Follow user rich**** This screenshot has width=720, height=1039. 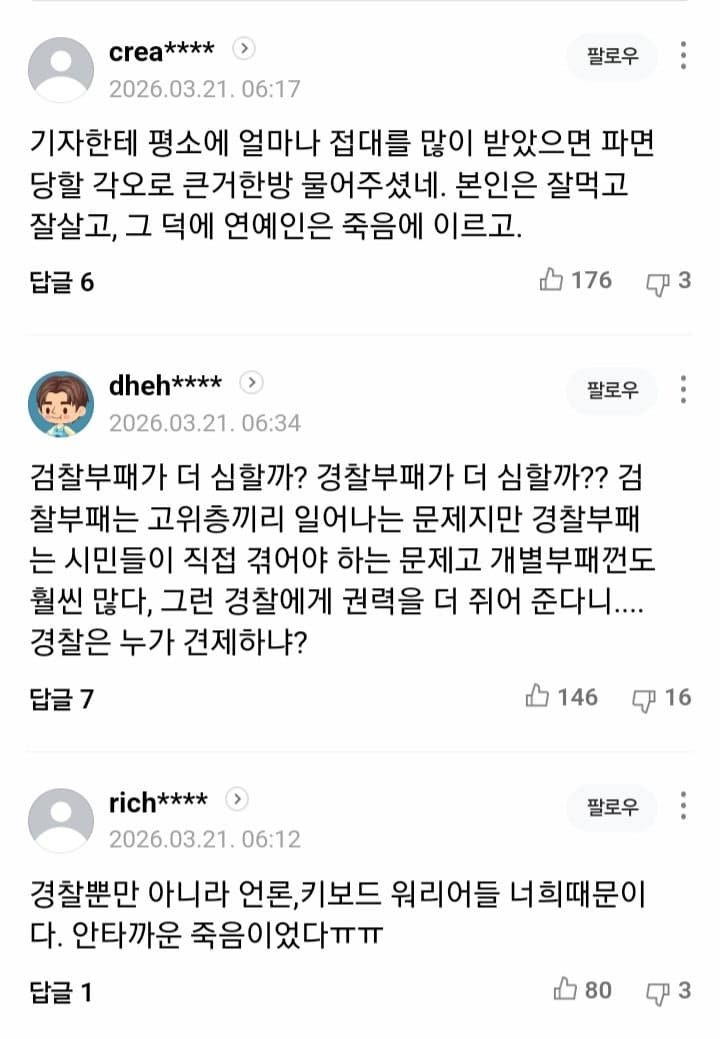[x=612, y=807]
